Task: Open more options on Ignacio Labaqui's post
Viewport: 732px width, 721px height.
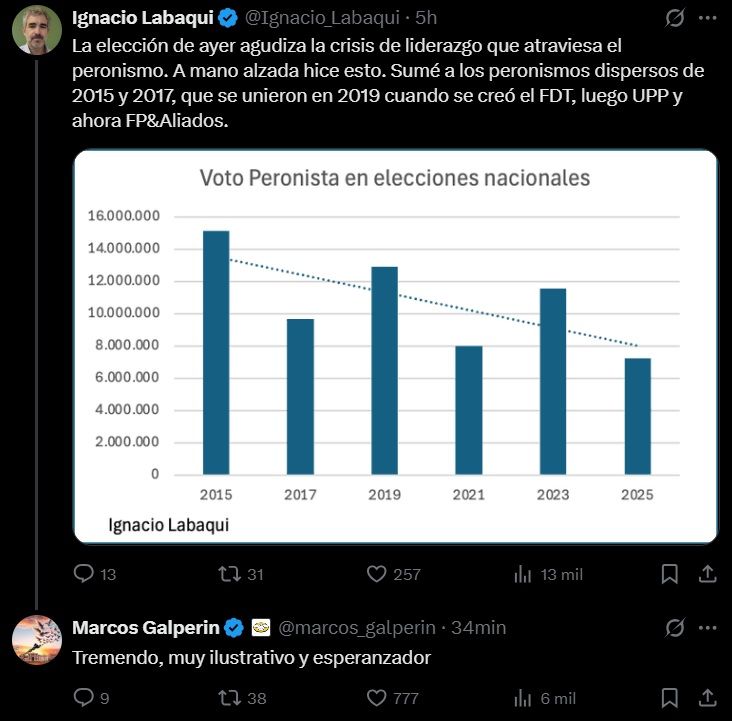Action: [x=707, y=18]
